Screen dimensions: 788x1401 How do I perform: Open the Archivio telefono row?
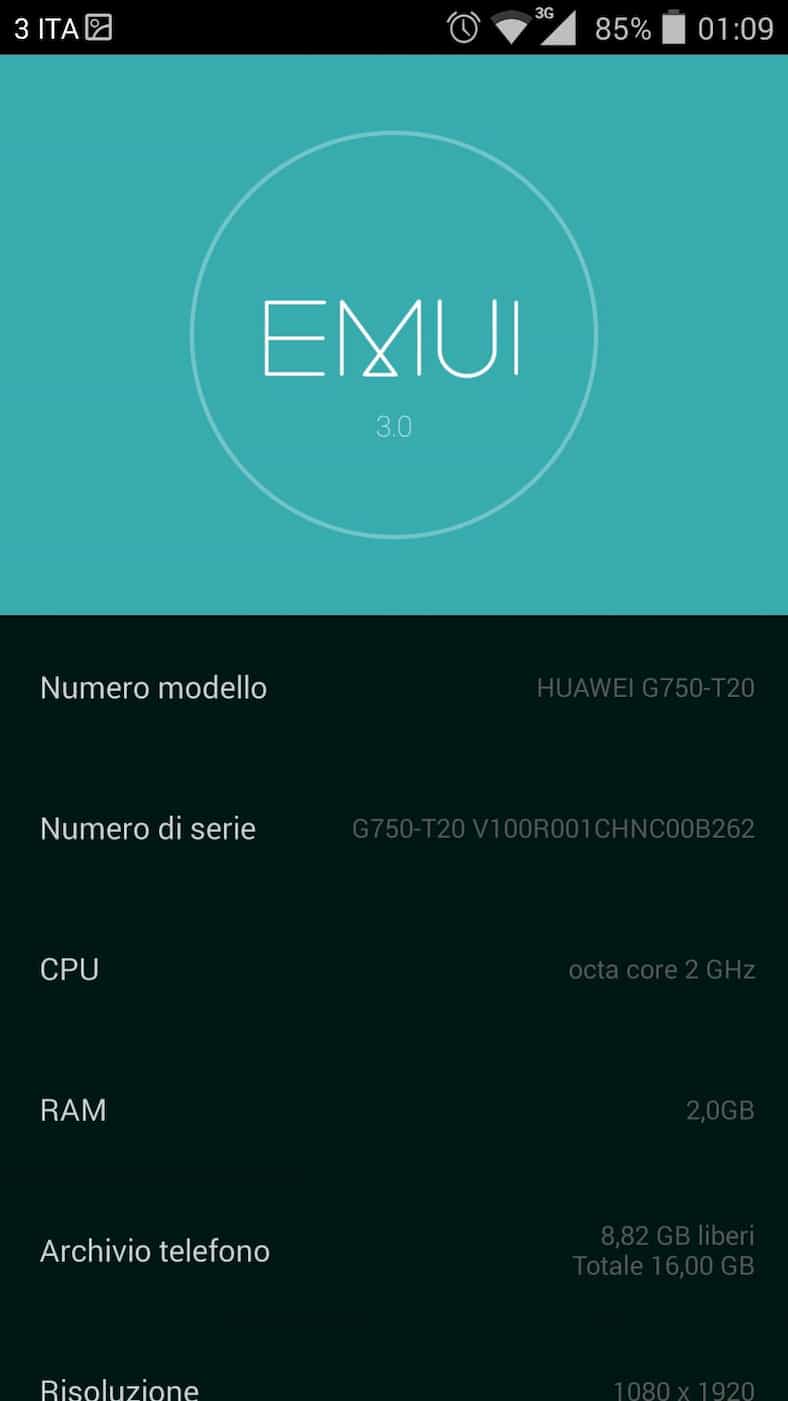tap(394, 1251)
